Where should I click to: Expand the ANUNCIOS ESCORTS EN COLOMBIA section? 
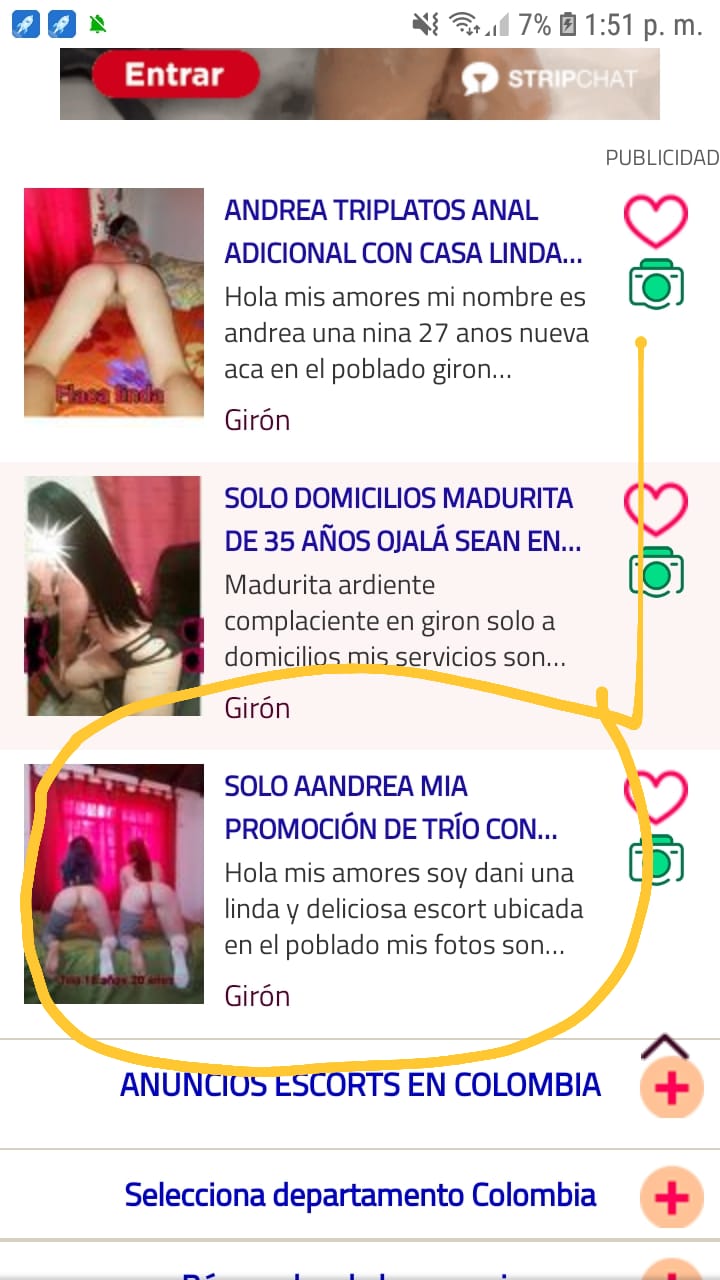pyautogui.click(x=672, y=1088)
